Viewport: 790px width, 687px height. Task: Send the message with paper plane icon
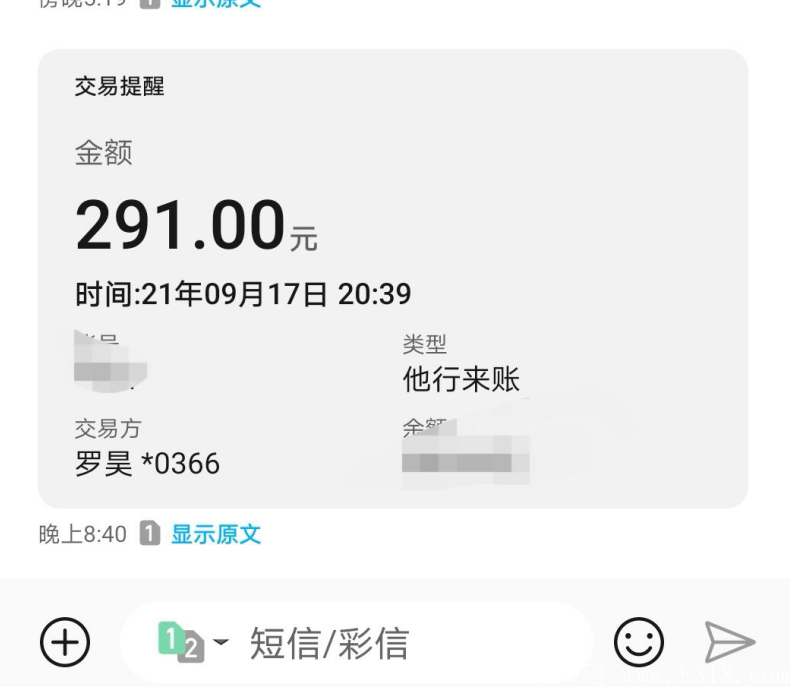point(729,642)
